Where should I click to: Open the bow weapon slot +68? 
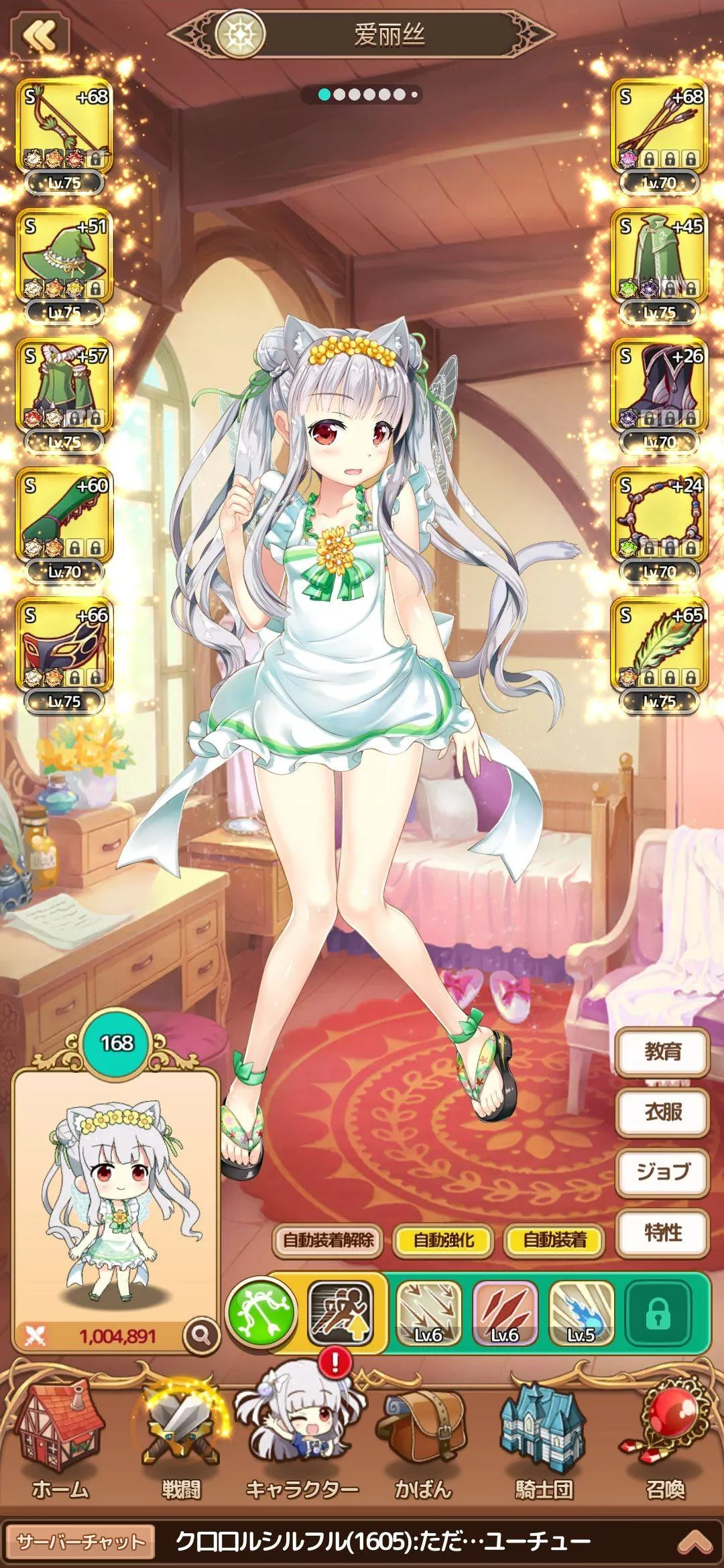[64, 127]
